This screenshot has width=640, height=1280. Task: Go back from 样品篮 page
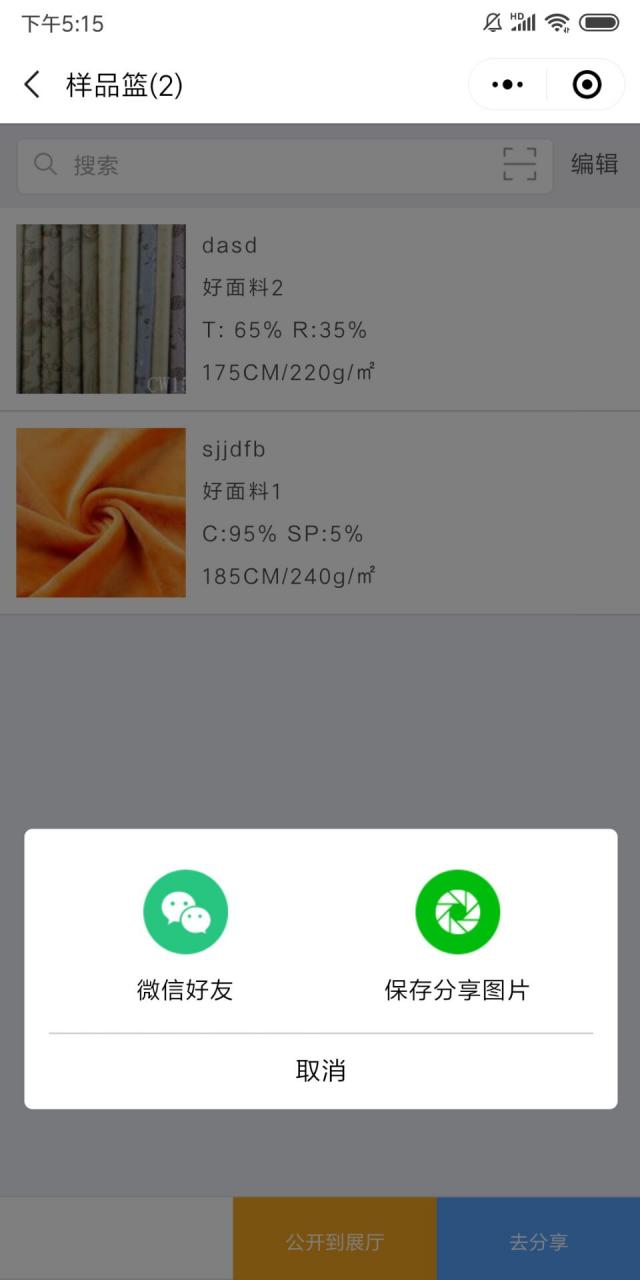pos(32,85)
